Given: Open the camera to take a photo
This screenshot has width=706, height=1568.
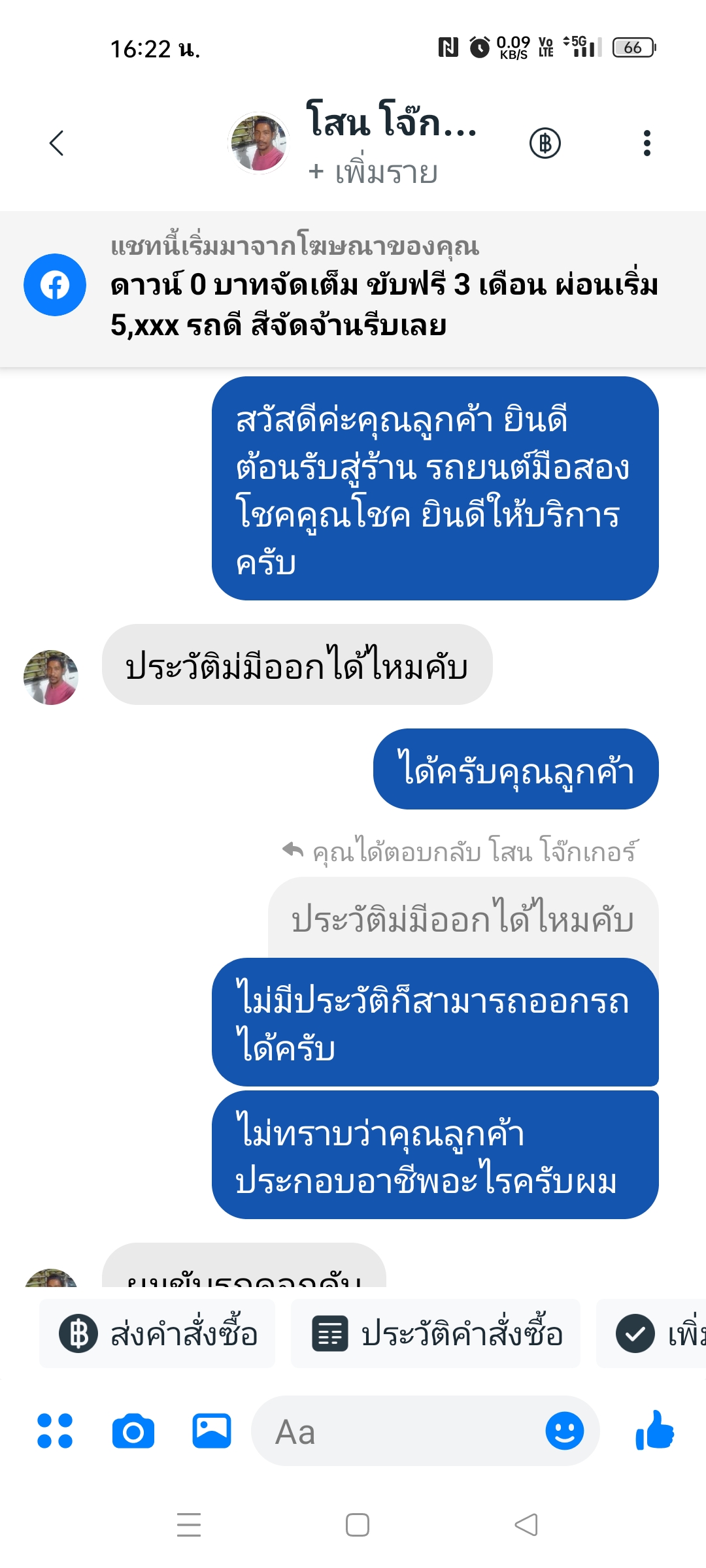Looking at the screenshot, I should point(133,1431).
